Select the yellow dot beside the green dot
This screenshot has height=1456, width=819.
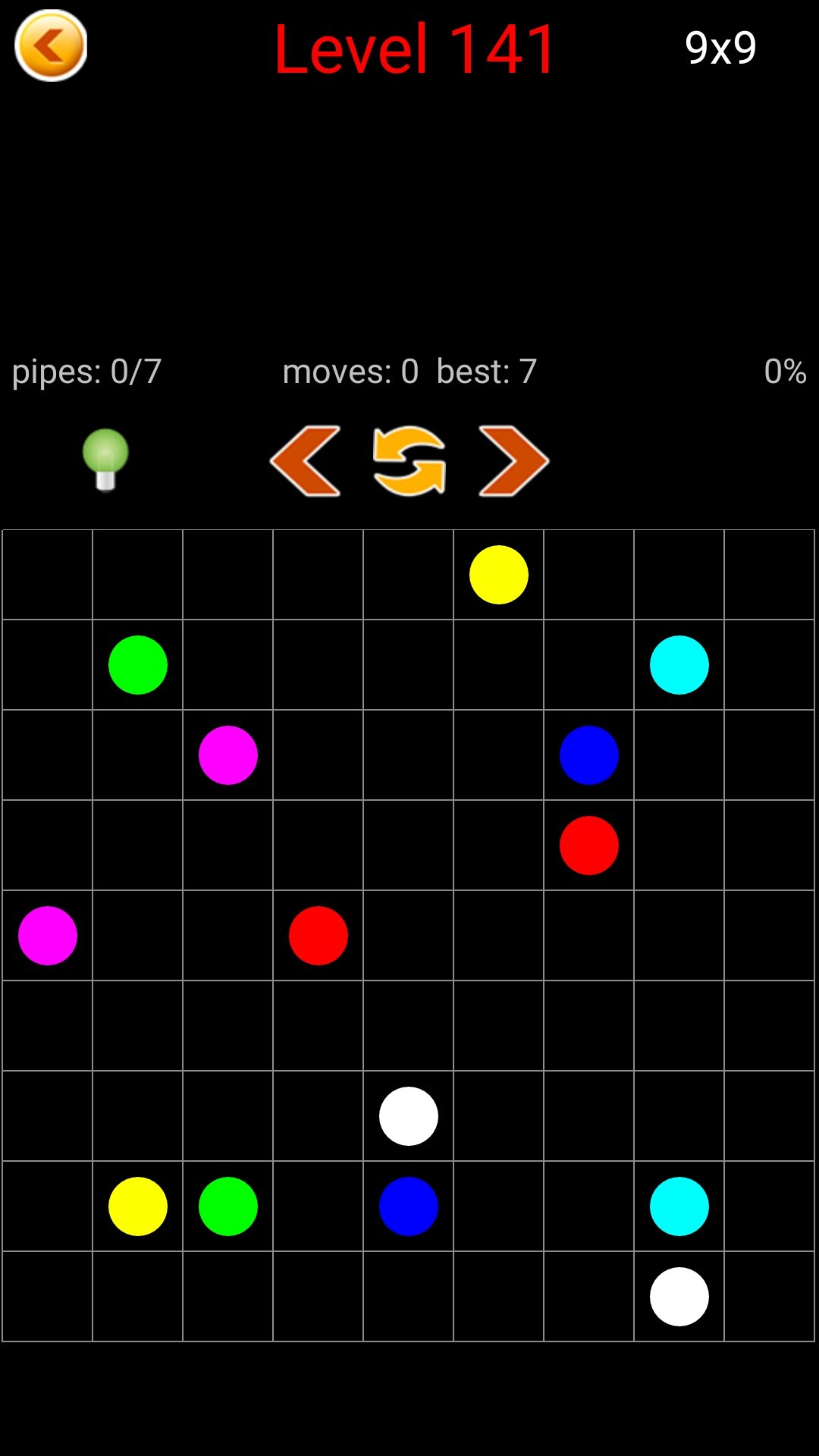pos(138,1207)
